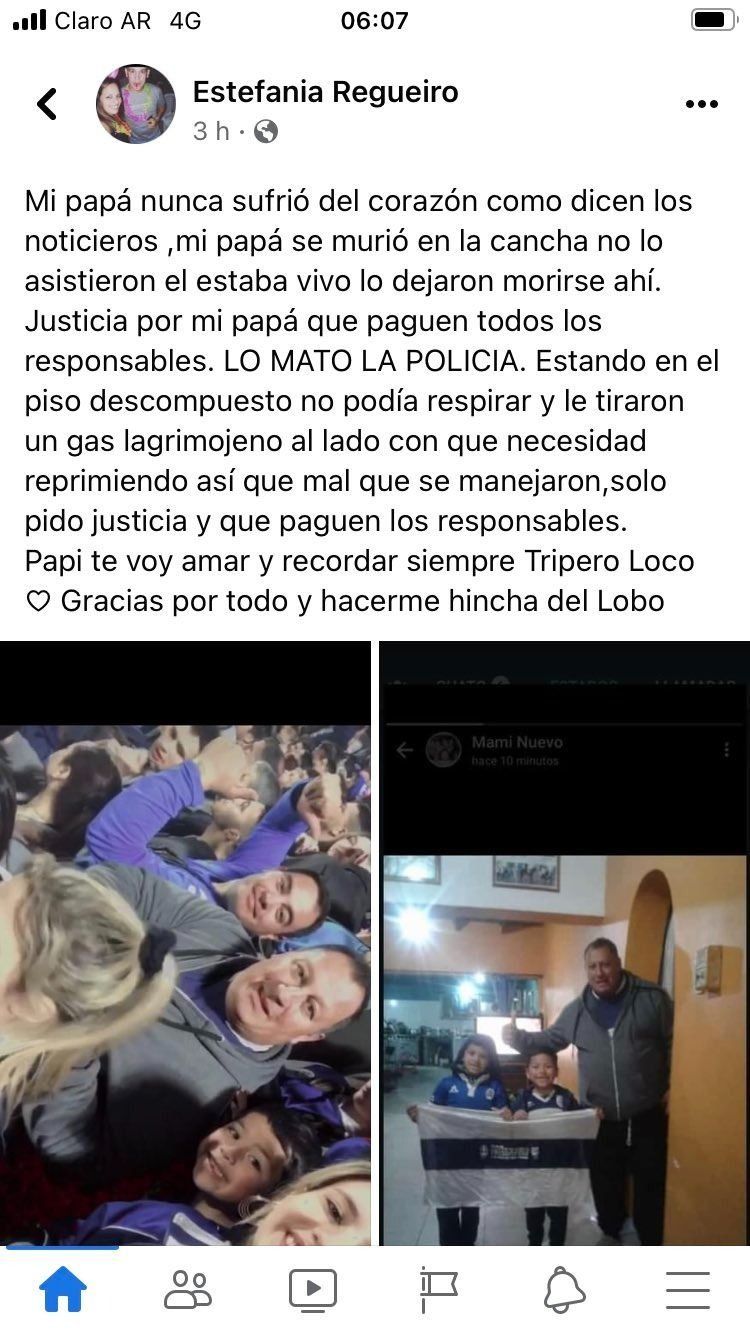This screenshot has height=1334, width=750.
Task: Switch to the Watch video tab
Action: pos(313,1290)
